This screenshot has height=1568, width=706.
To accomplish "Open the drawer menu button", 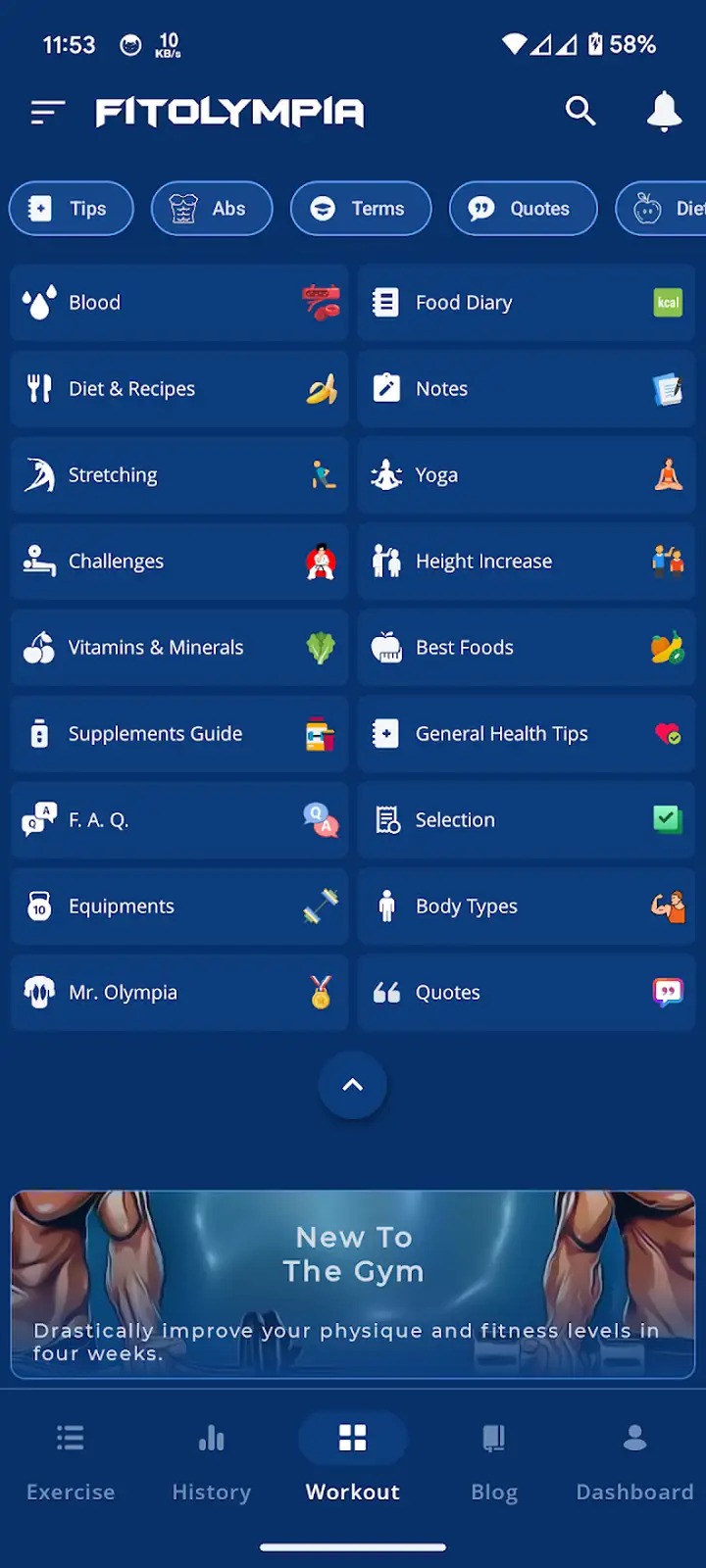I will pyautogui.click(x=47, y=112).
